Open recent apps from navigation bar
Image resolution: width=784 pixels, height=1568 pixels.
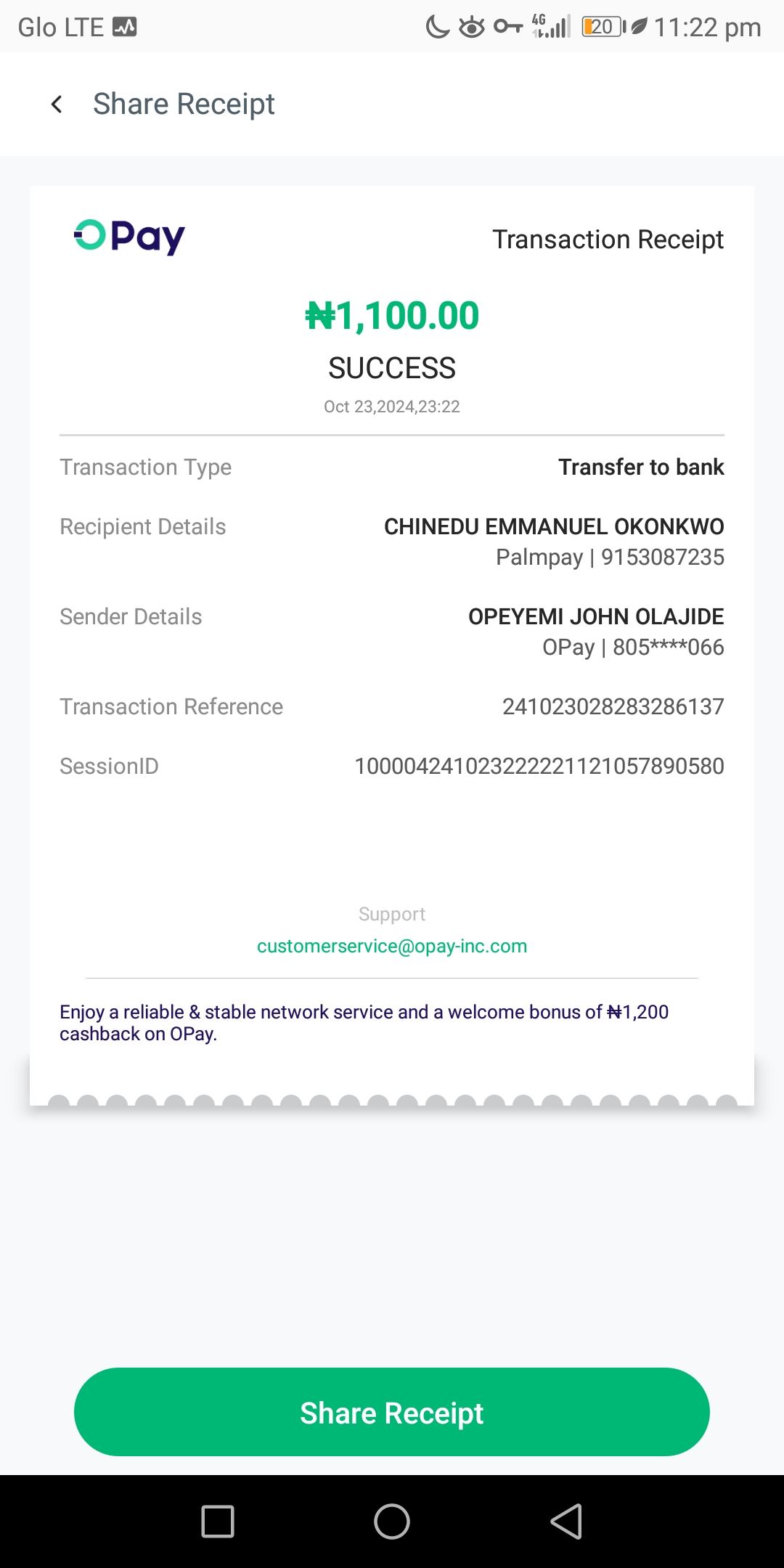tap(218, 1522)
